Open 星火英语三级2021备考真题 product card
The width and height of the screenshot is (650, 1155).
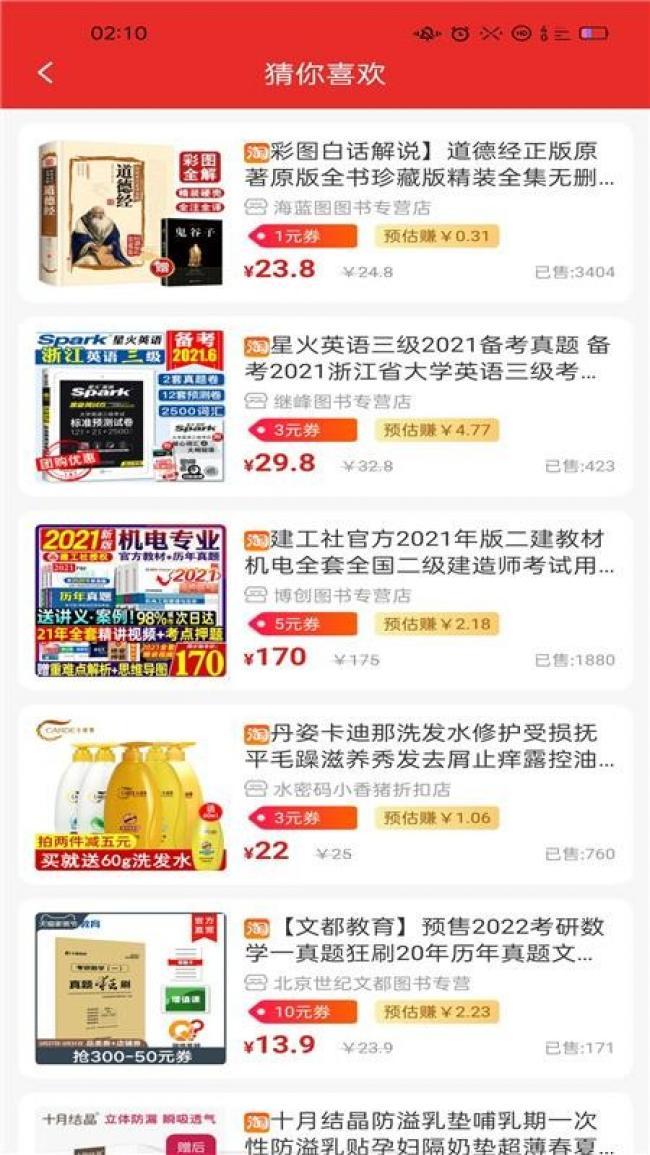325,407
